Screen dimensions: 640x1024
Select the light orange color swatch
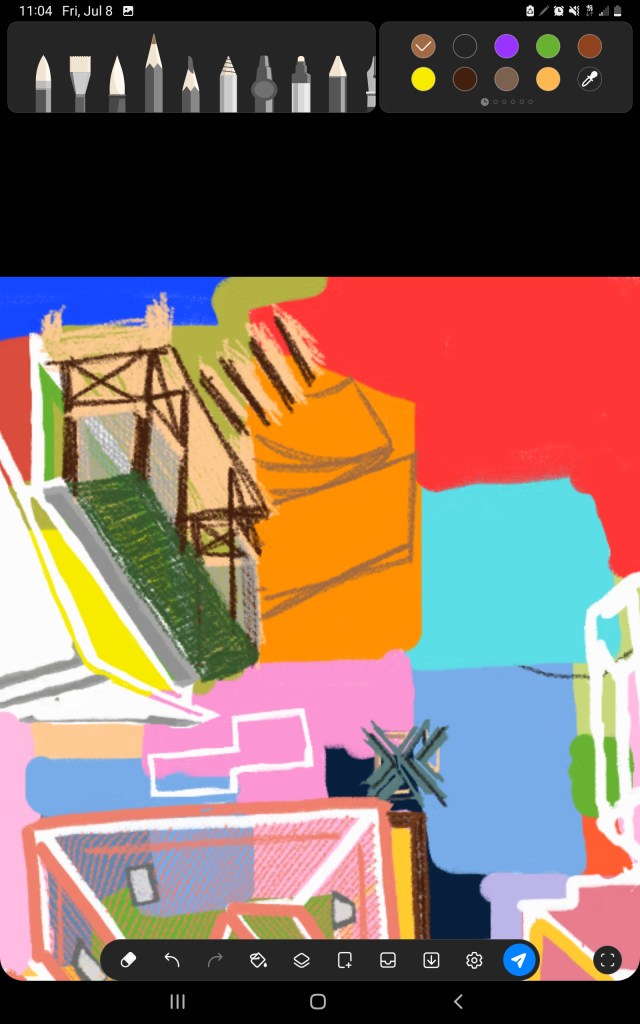(x=548, y=79)
